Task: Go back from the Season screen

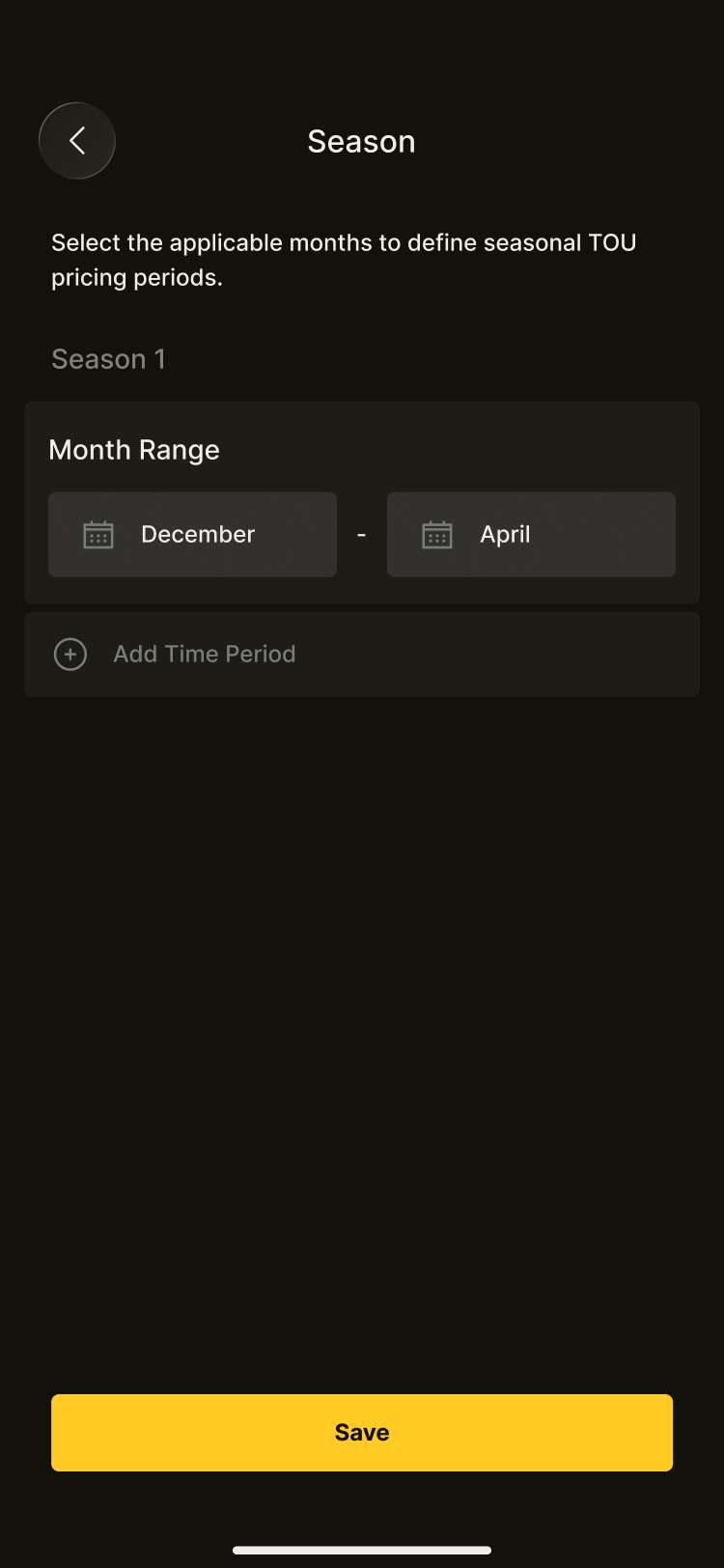Action: pos(77,141)
